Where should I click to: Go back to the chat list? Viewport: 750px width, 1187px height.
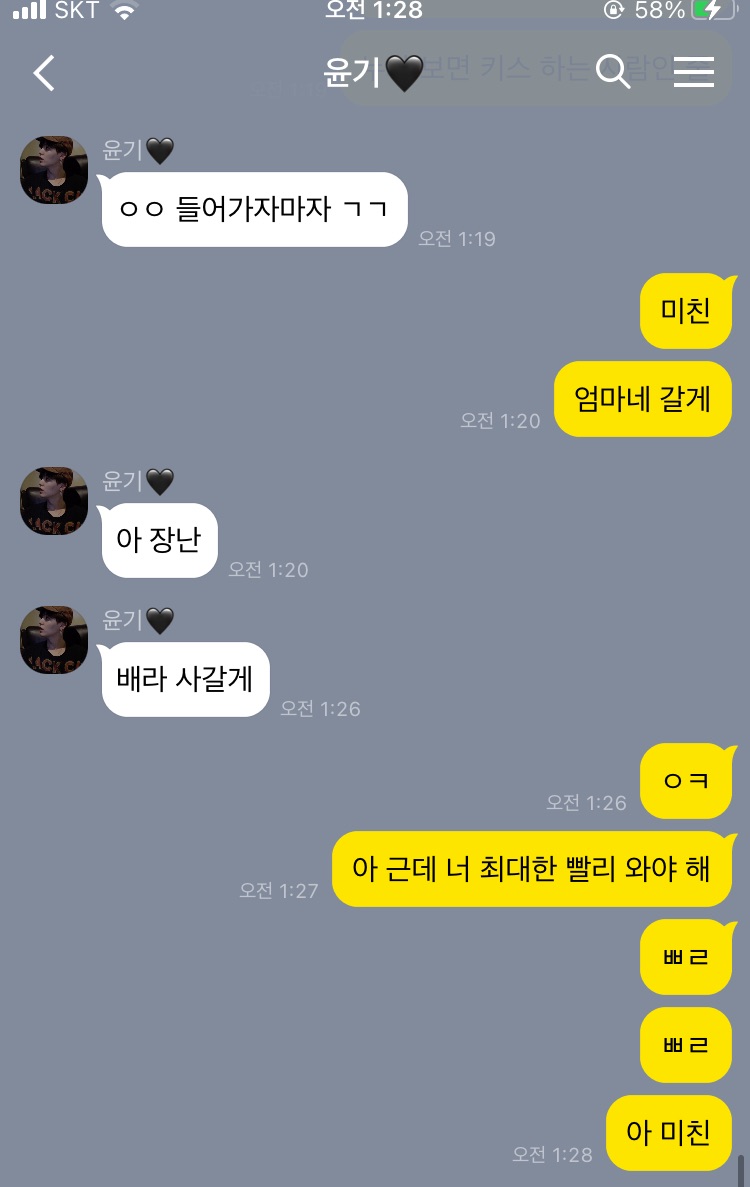(x=44, y=73)
